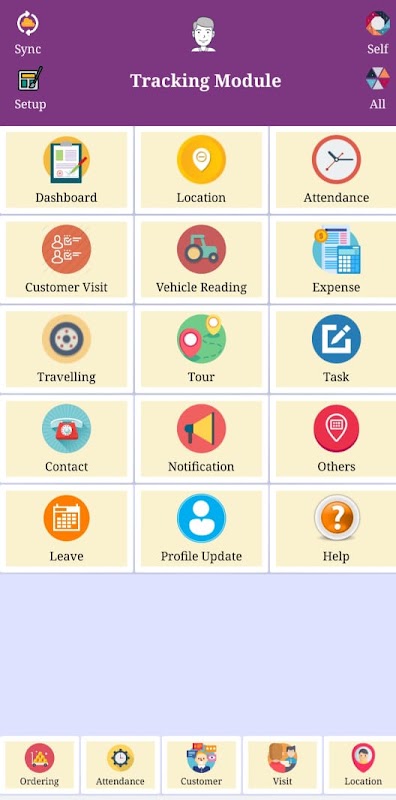Image resolution: width=396 pixels, height=800 pixels.
Task: Open the Others tile
Action: coord(336,439)
